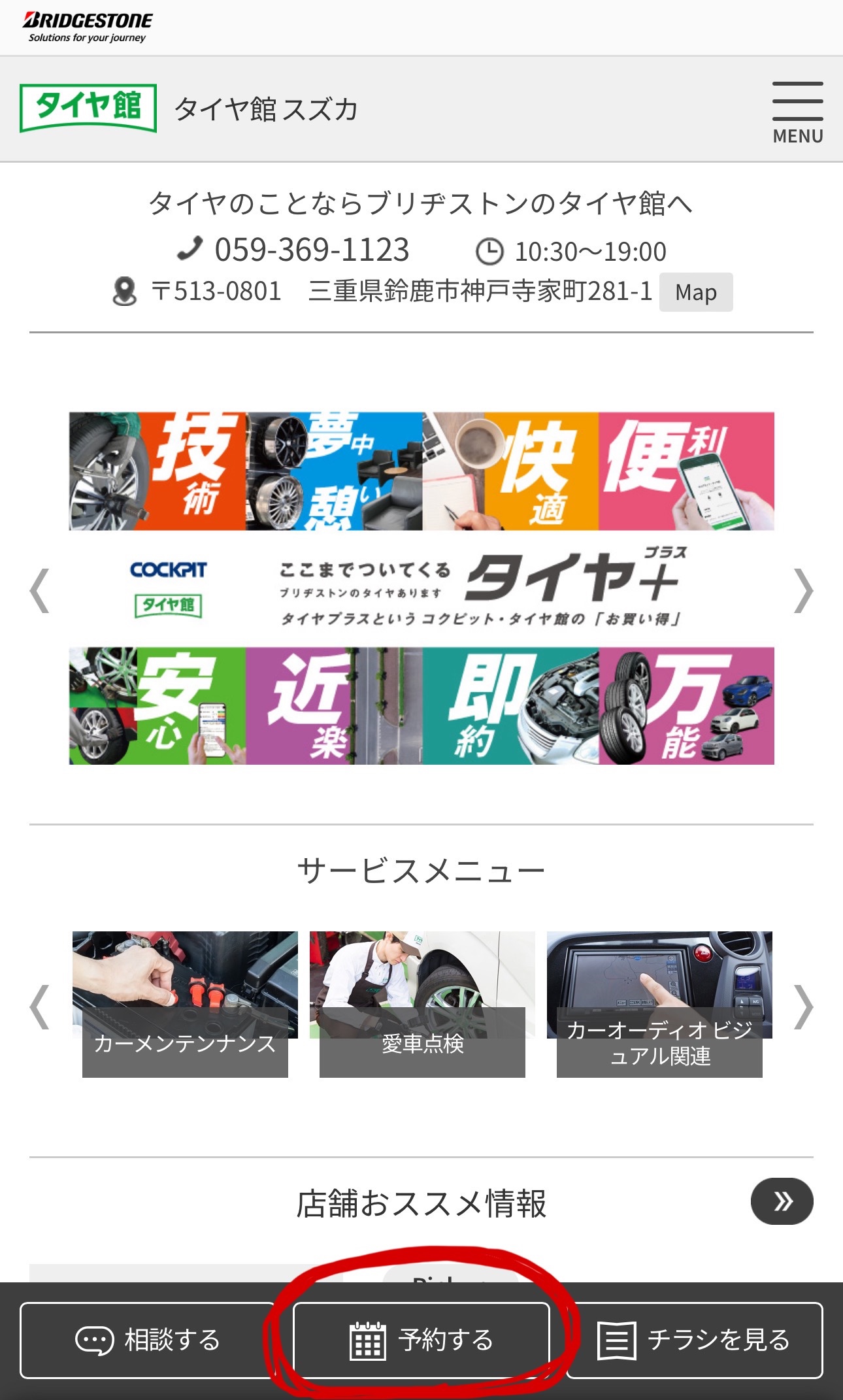This screenshot has height=1400, width=843.
Task: Open チラシを見る to view the flyer
Action: click(x=694, y=1340)
